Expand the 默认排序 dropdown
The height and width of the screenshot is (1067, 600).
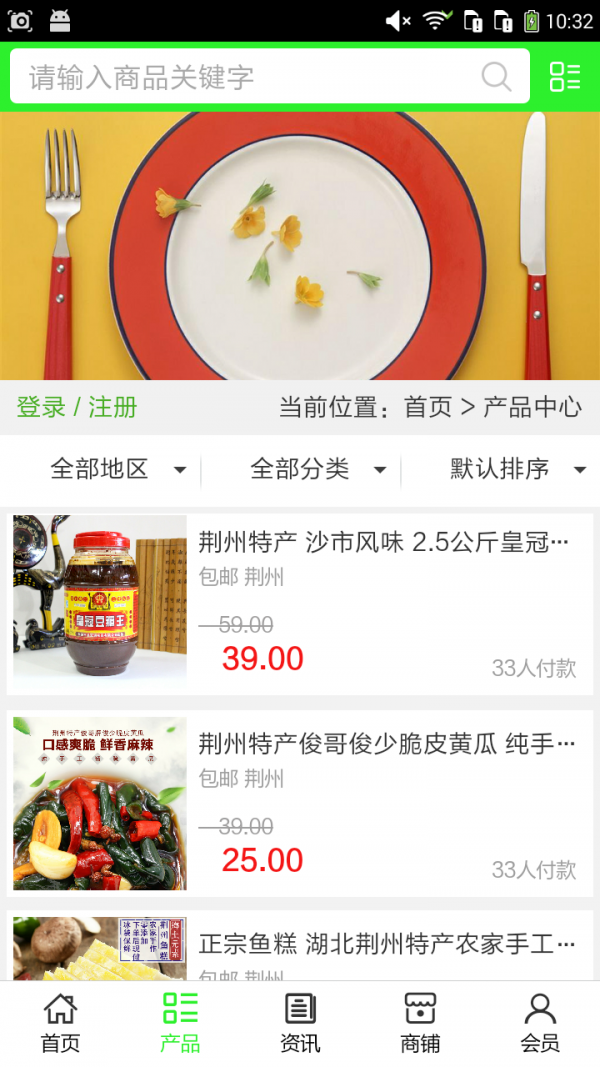(517, 469)
